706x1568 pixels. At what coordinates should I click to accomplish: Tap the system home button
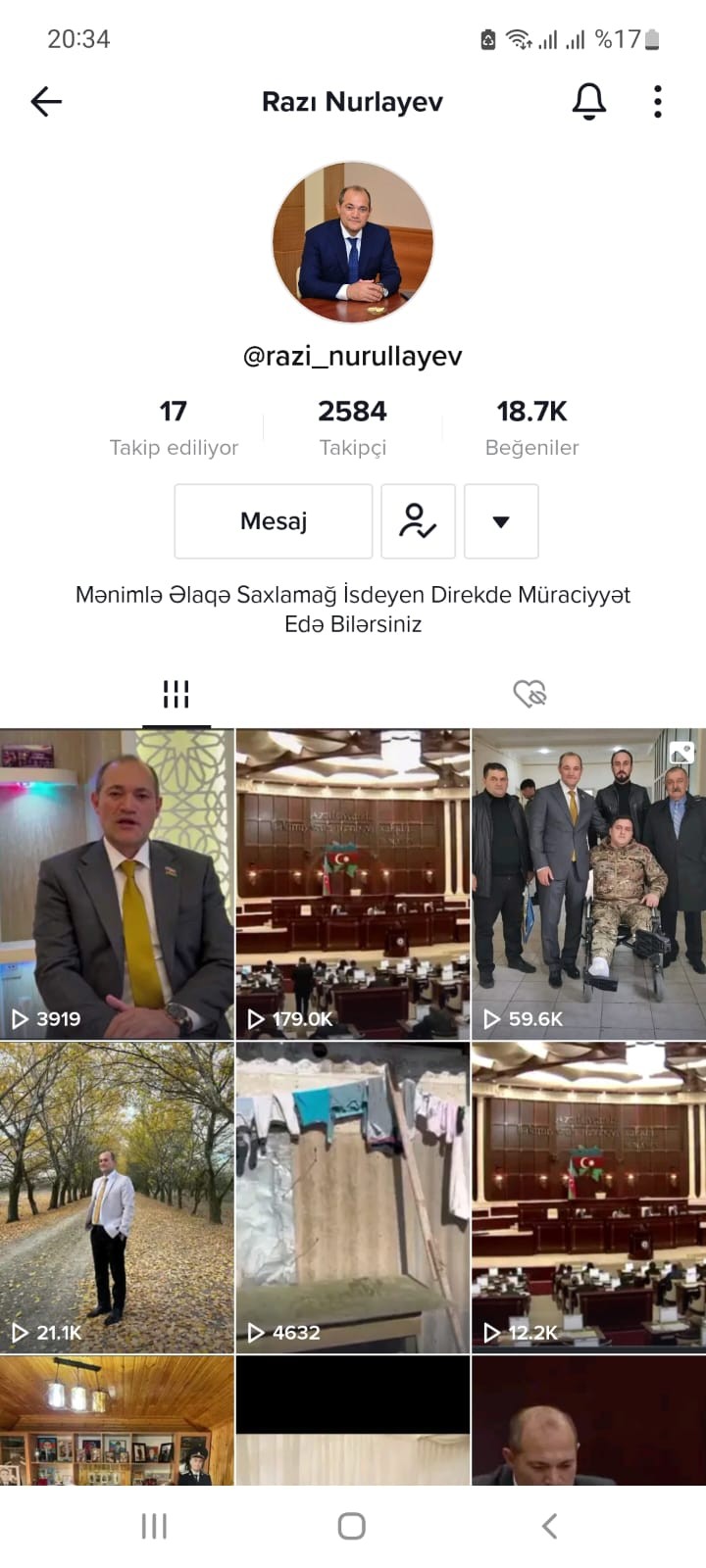[352, 1526]
